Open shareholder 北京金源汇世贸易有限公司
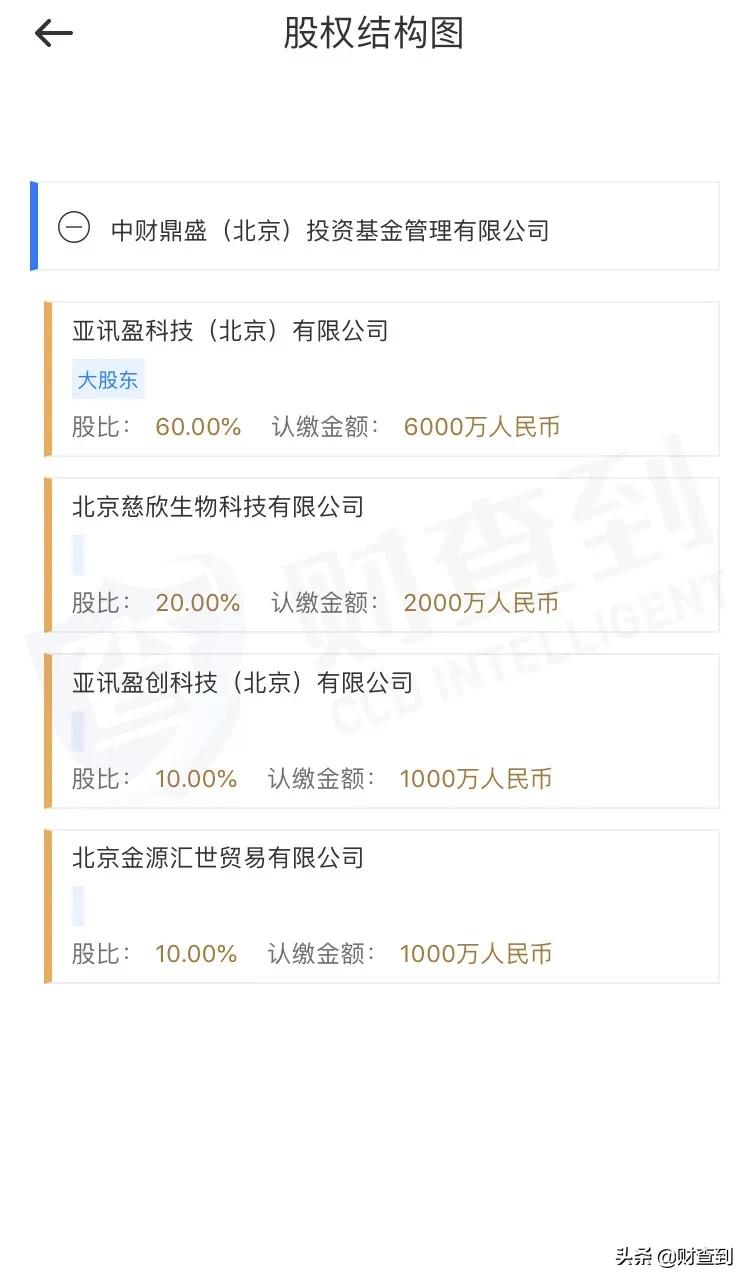 click(218, 858)
